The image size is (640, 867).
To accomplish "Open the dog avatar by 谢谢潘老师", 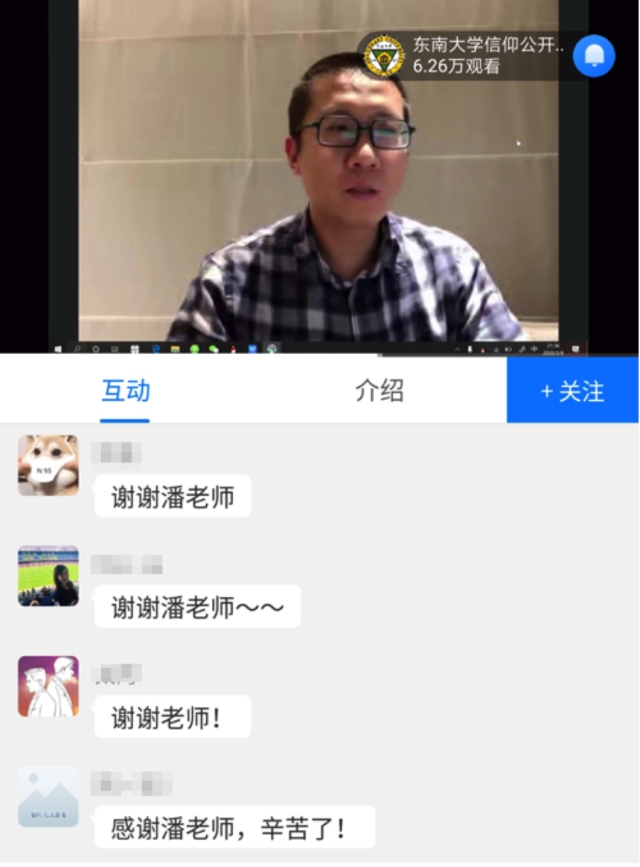I will coord(48,466).
